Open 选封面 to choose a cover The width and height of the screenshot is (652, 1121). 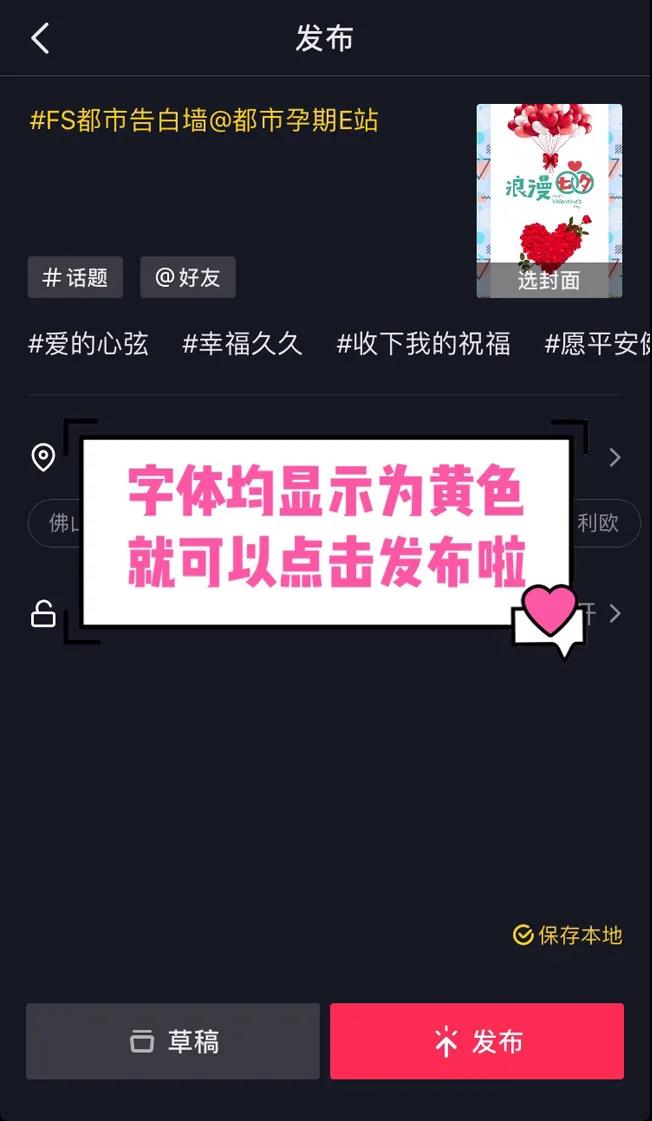point(549,280)
